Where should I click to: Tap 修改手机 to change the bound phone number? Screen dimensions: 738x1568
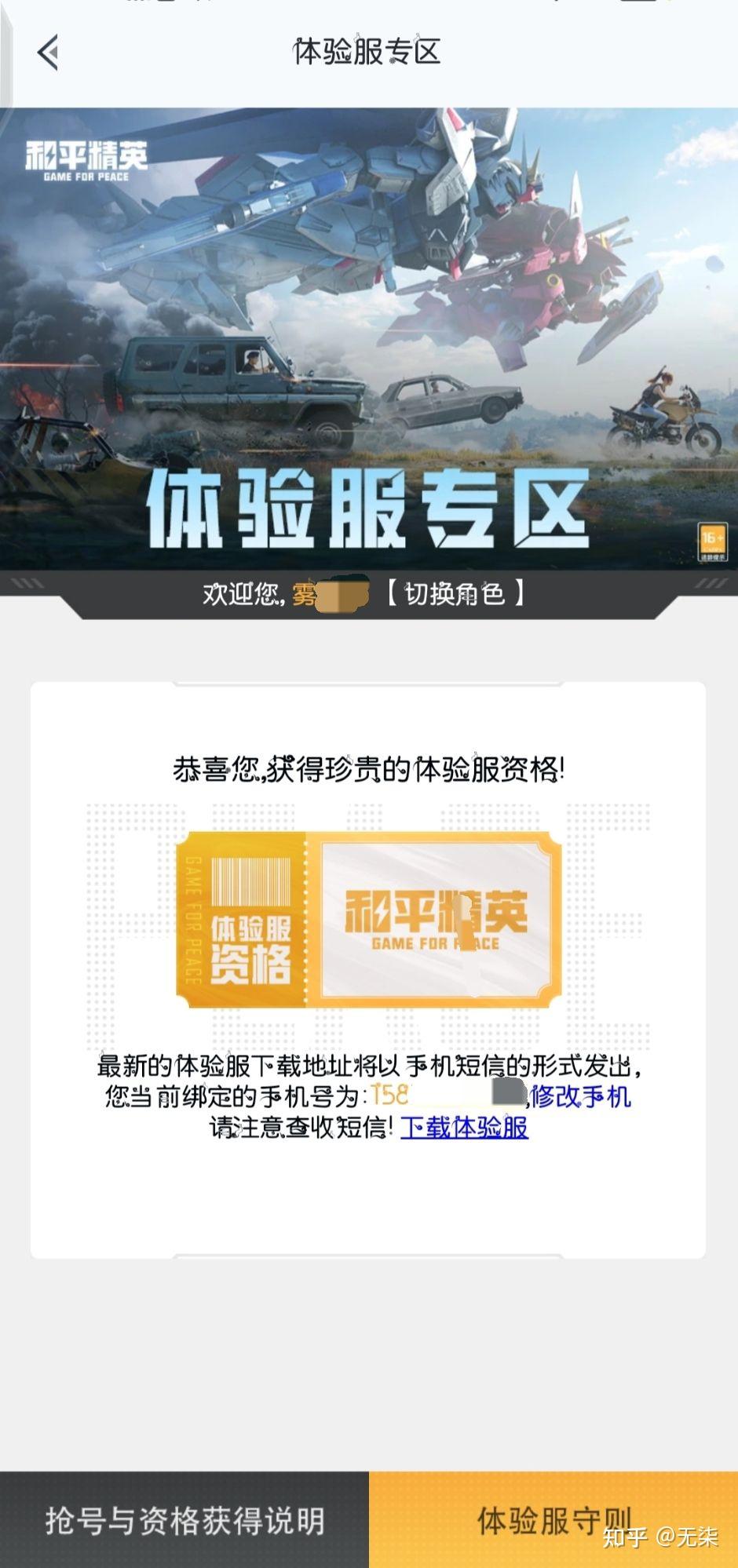pyautogui.click(x=581, y=1096)
